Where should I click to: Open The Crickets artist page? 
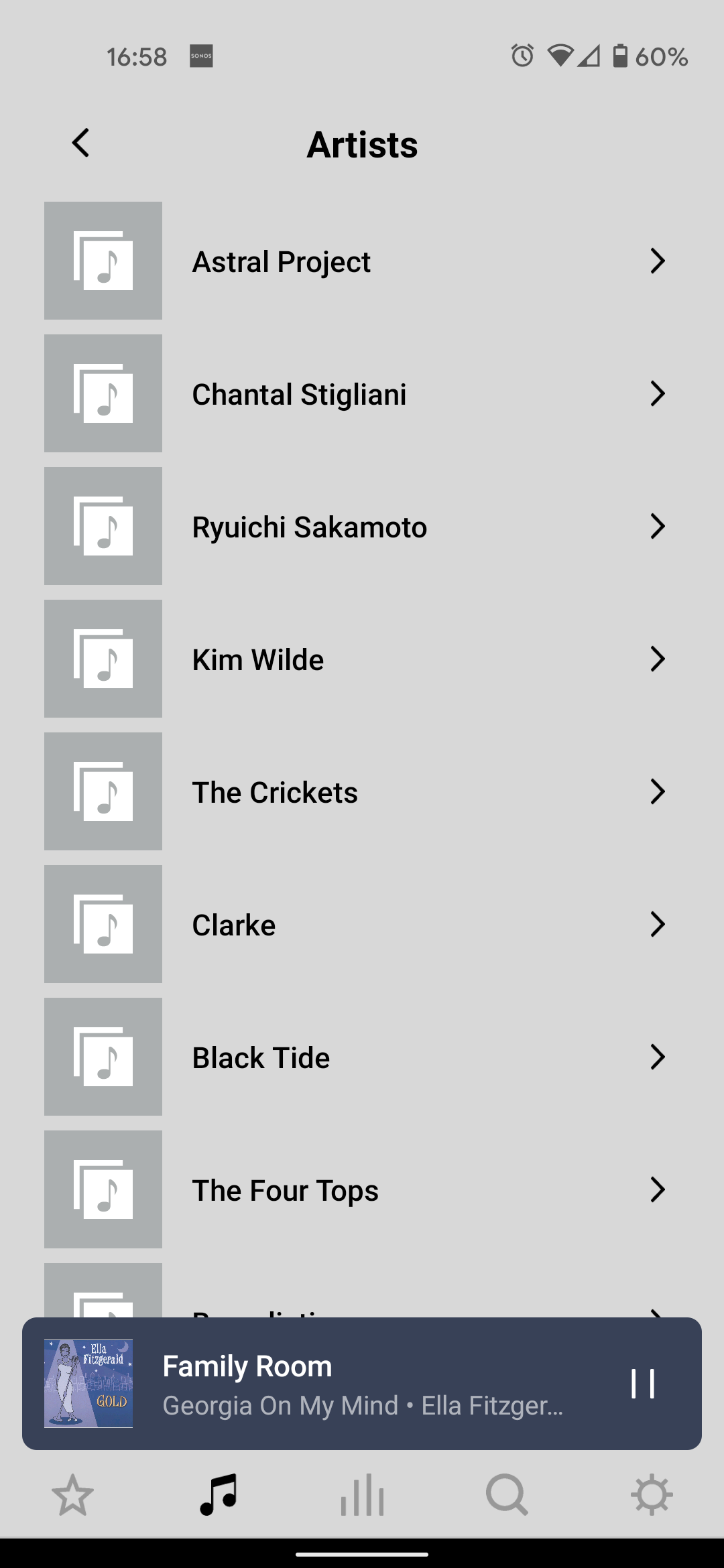point(362,791)
